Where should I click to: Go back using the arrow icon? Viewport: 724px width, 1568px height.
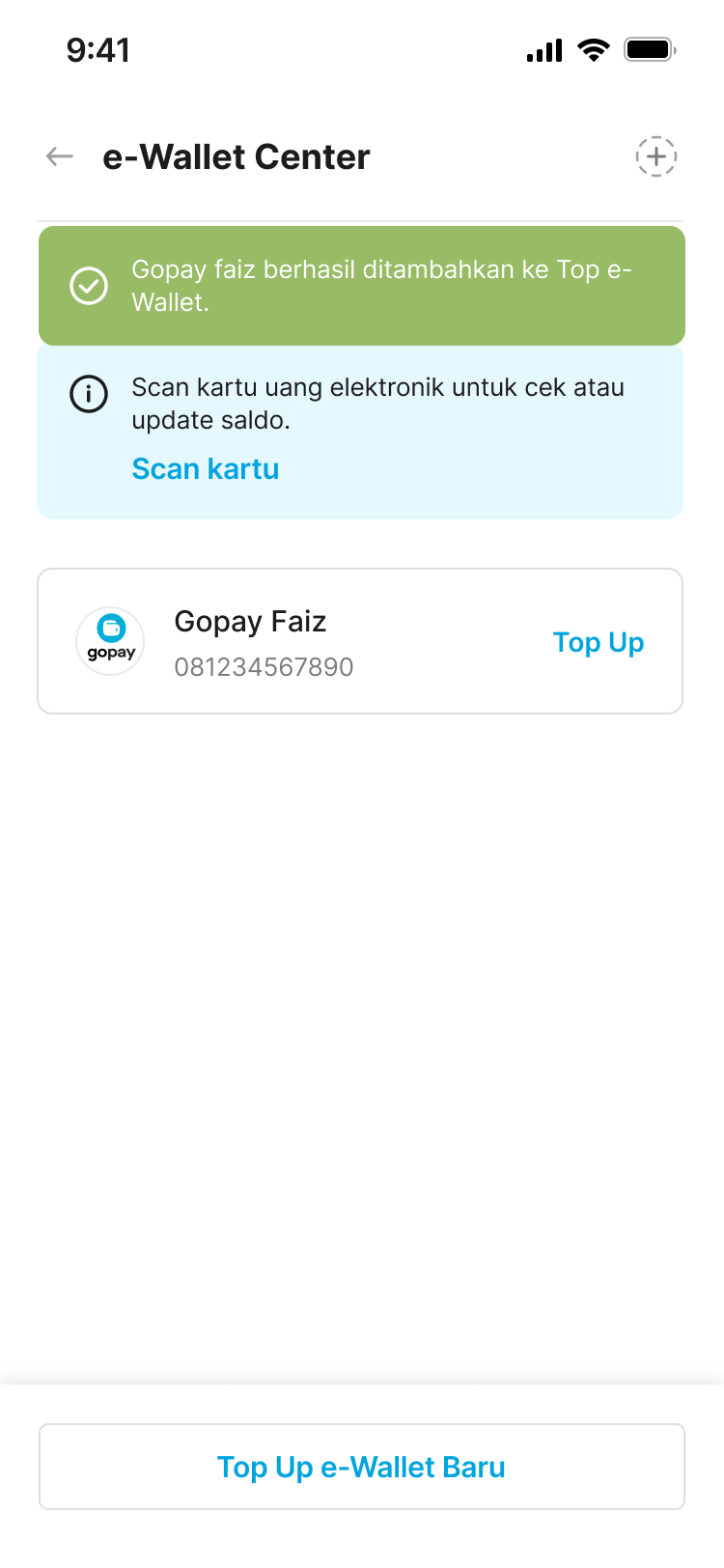(60, 156)
